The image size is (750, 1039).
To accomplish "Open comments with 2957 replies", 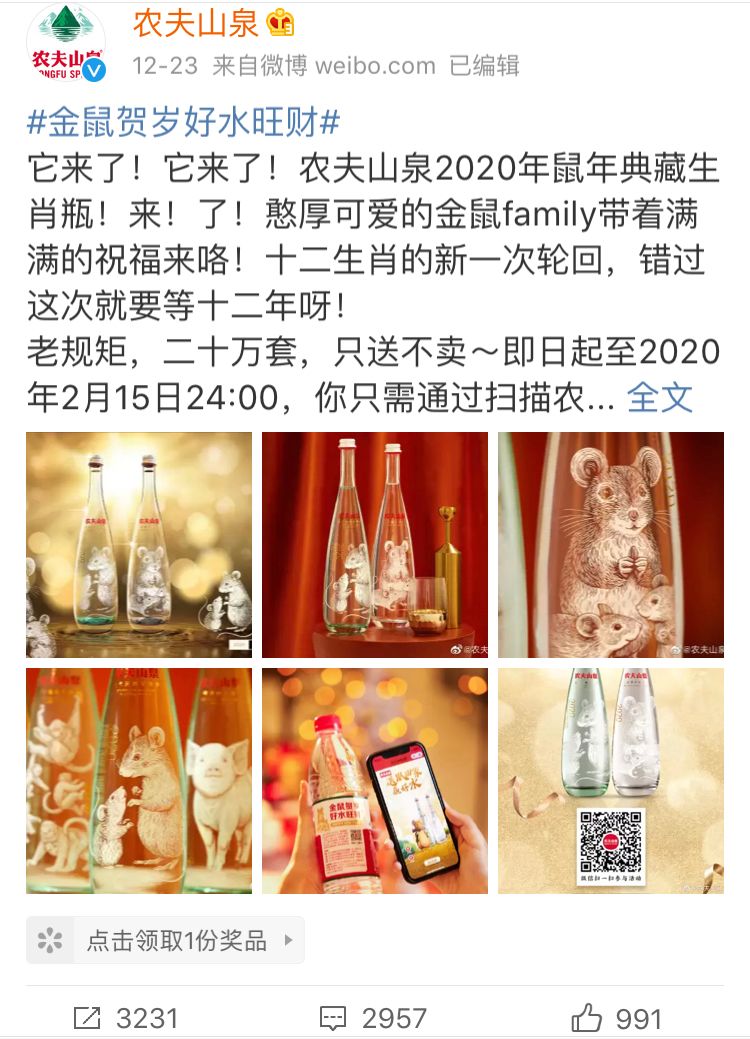I will pos(373,1018).
